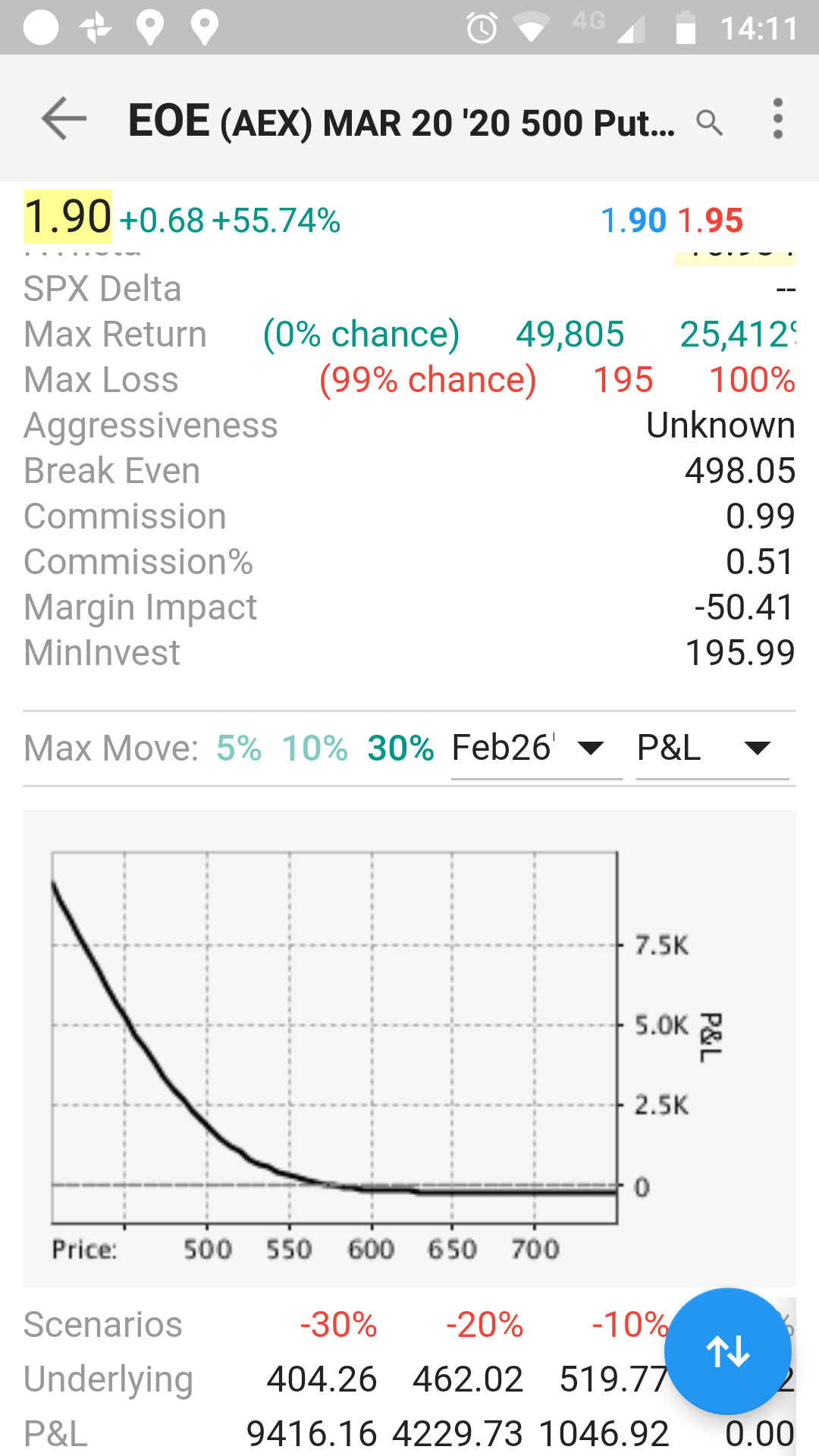The height and width of the screenshot is (1456, 819).
Task: Go back using the arrow
Action: (64, 119)
